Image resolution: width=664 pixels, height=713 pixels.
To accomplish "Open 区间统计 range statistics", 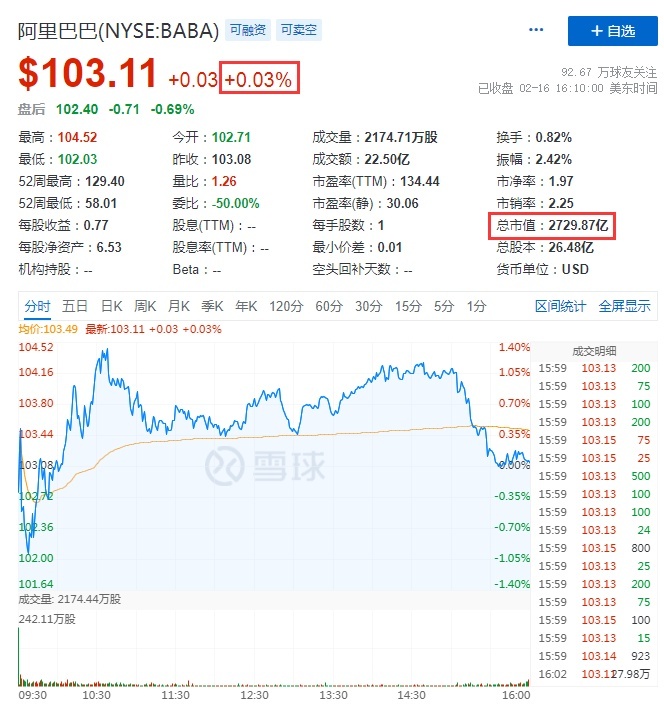I will tap(560, 306).
